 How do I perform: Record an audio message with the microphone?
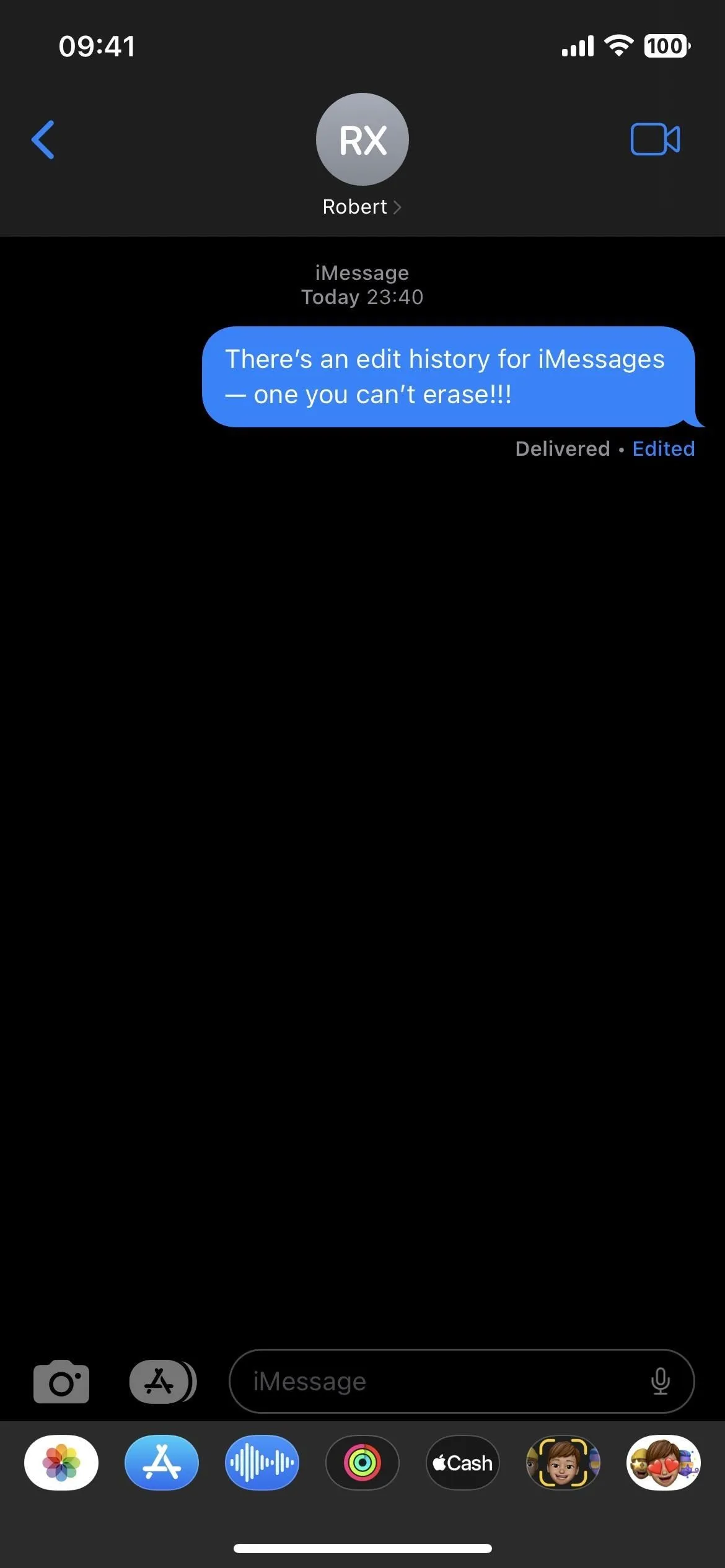point(661,1381)
